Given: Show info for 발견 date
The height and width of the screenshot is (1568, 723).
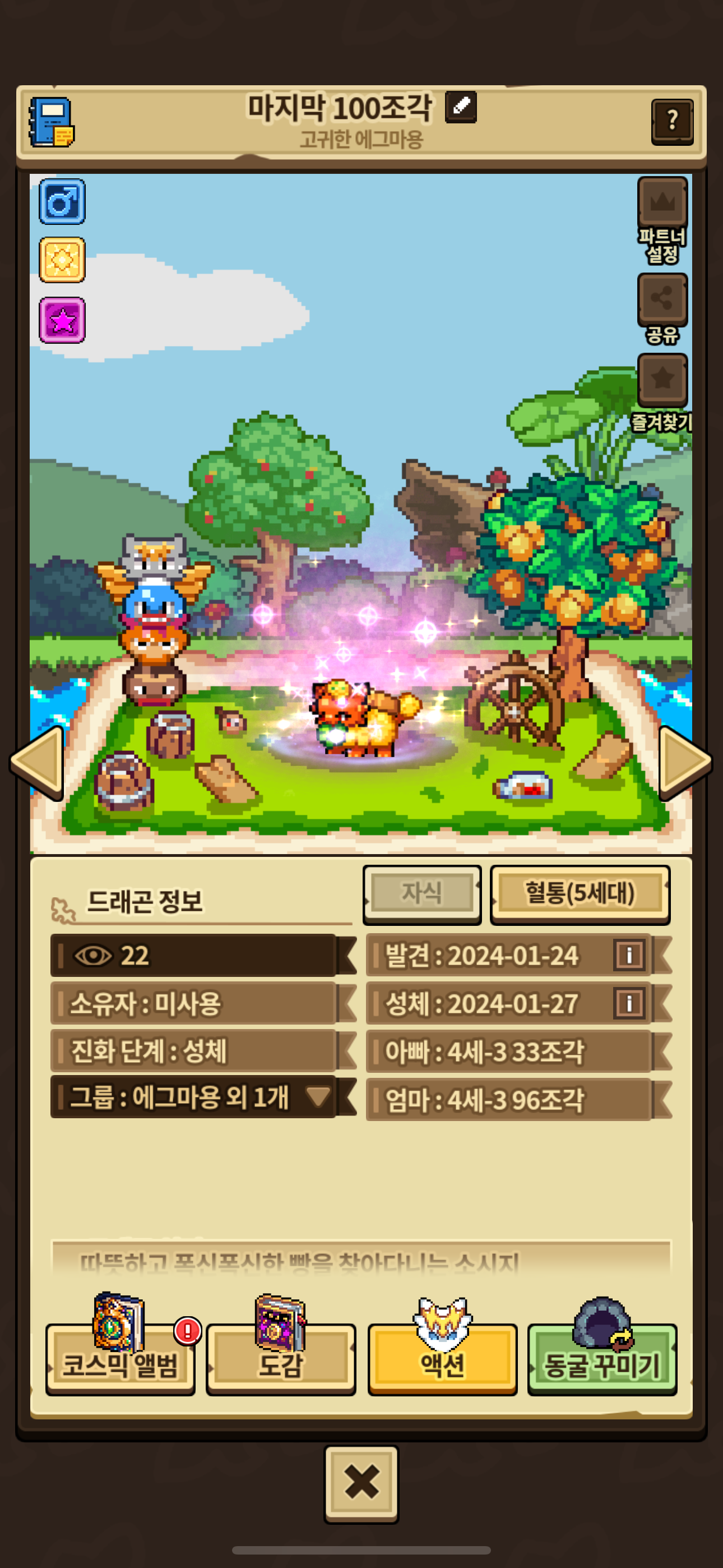Looking at the screenshot, I should pyautogui.click(x=629, y=955).
